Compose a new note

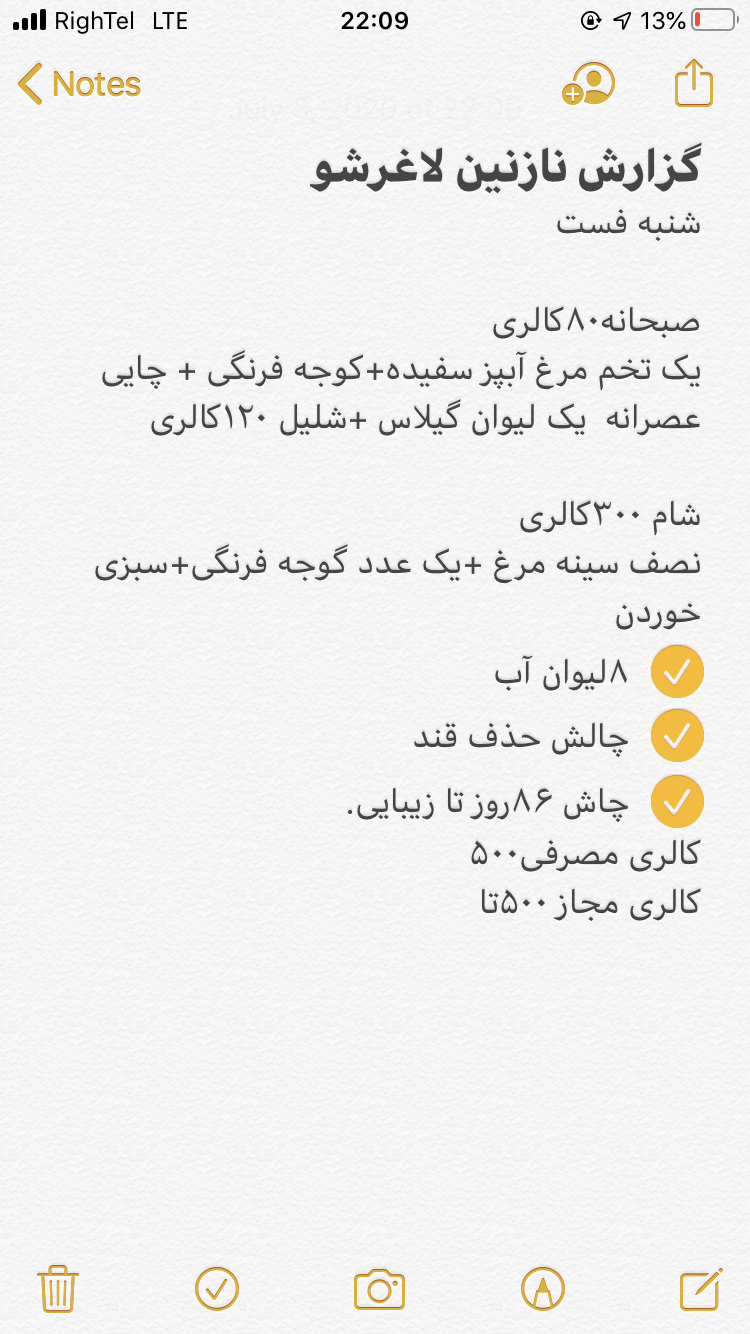point(700,1288)
